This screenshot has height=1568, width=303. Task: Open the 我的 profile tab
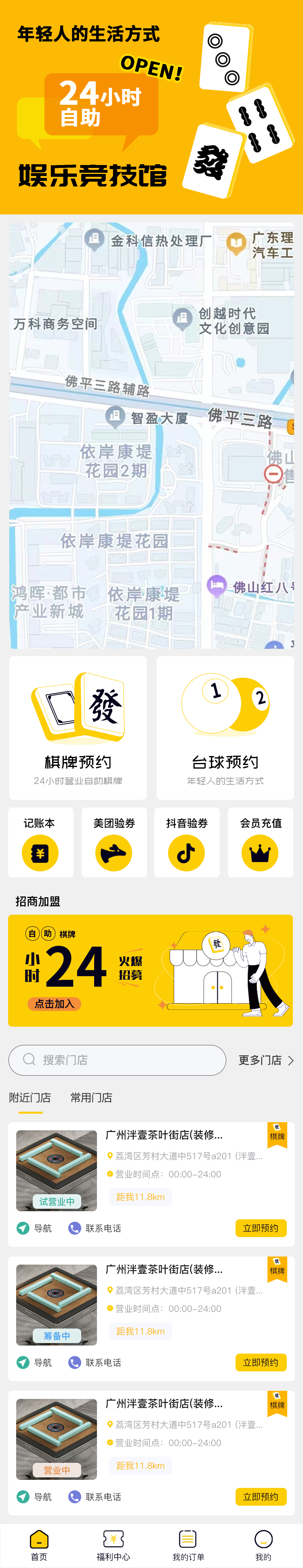click(263, 1545)
